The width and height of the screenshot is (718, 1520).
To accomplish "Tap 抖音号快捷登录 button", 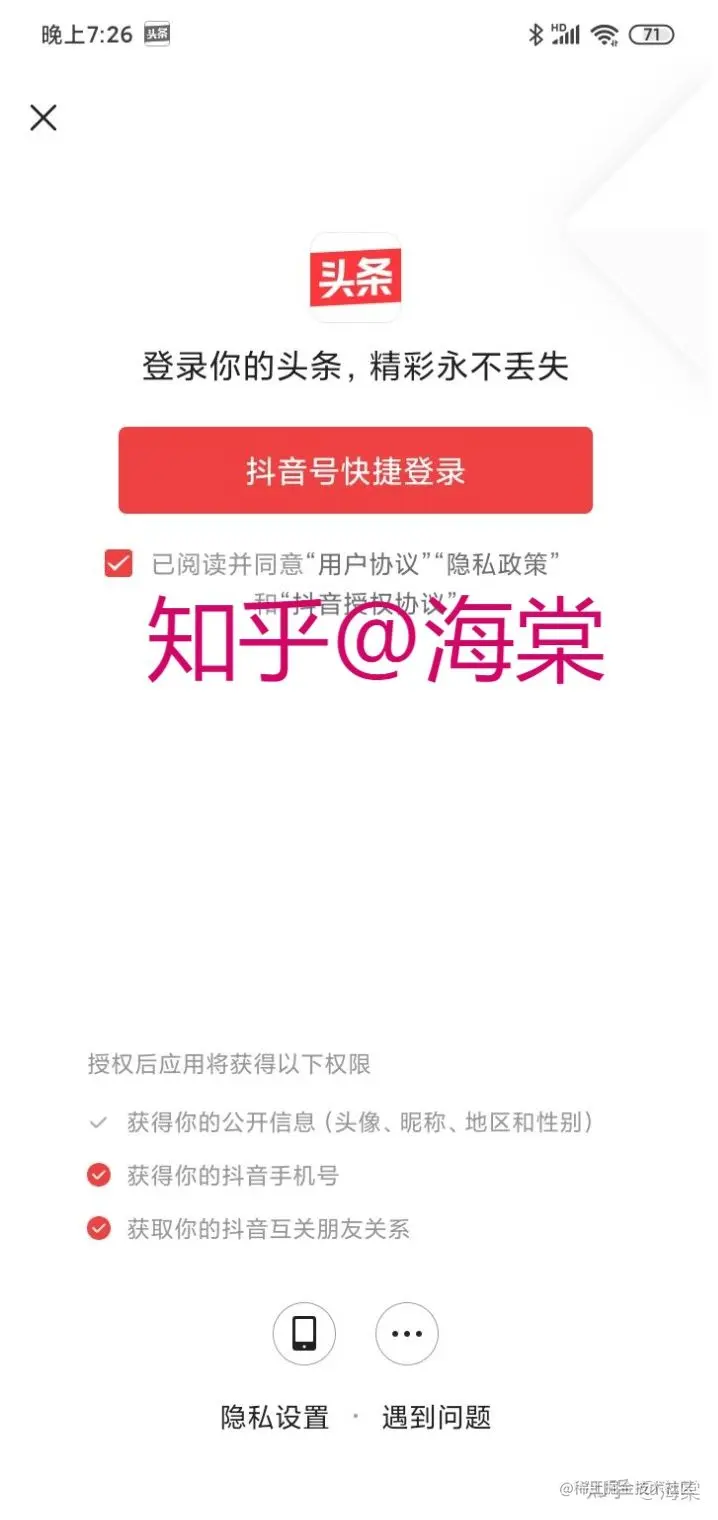I will [355, 471].
